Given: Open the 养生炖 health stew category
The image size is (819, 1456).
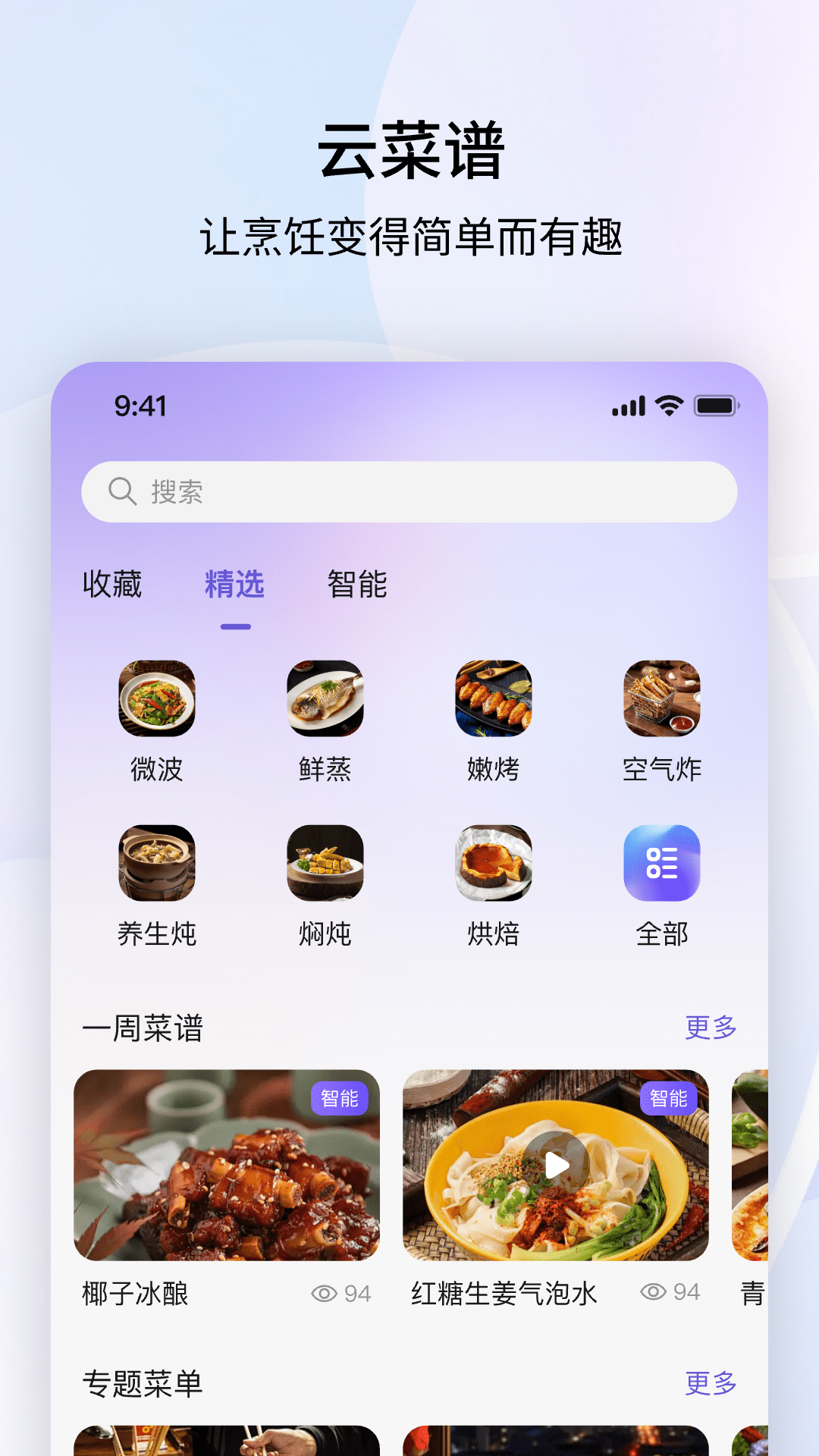Looking at the screenshot, I should (x=156, y=864).
